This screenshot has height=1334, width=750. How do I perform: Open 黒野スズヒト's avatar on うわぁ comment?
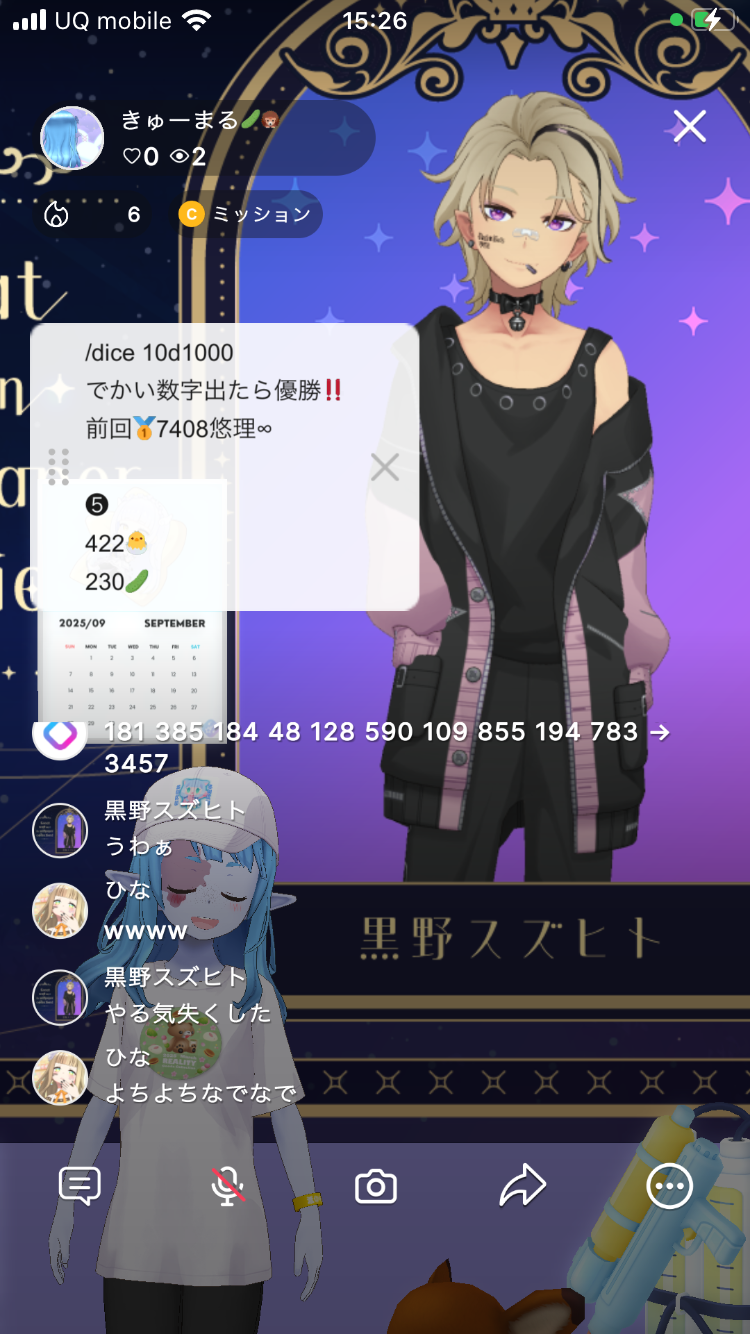[60, 830]
